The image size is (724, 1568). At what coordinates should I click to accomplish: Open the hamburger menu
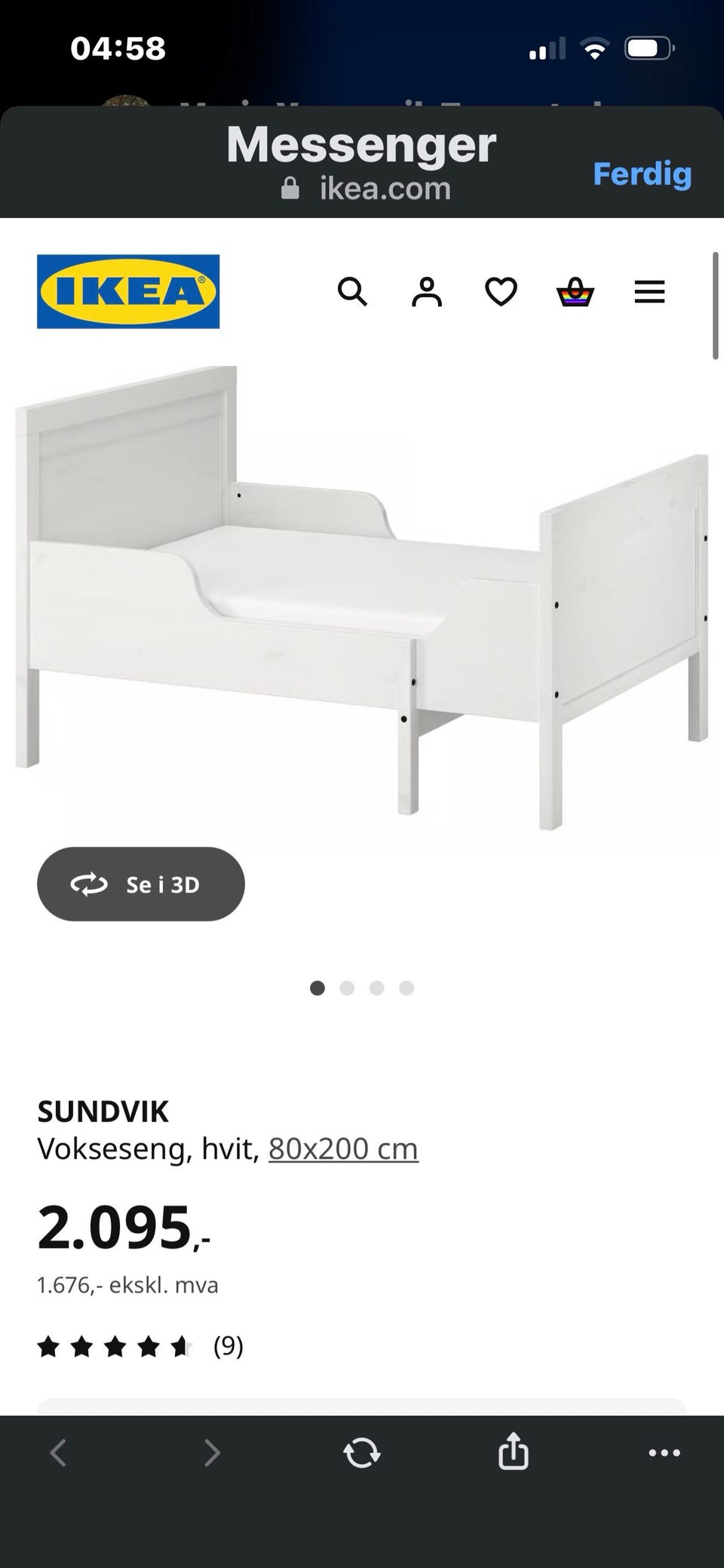[x=649, y=291]
